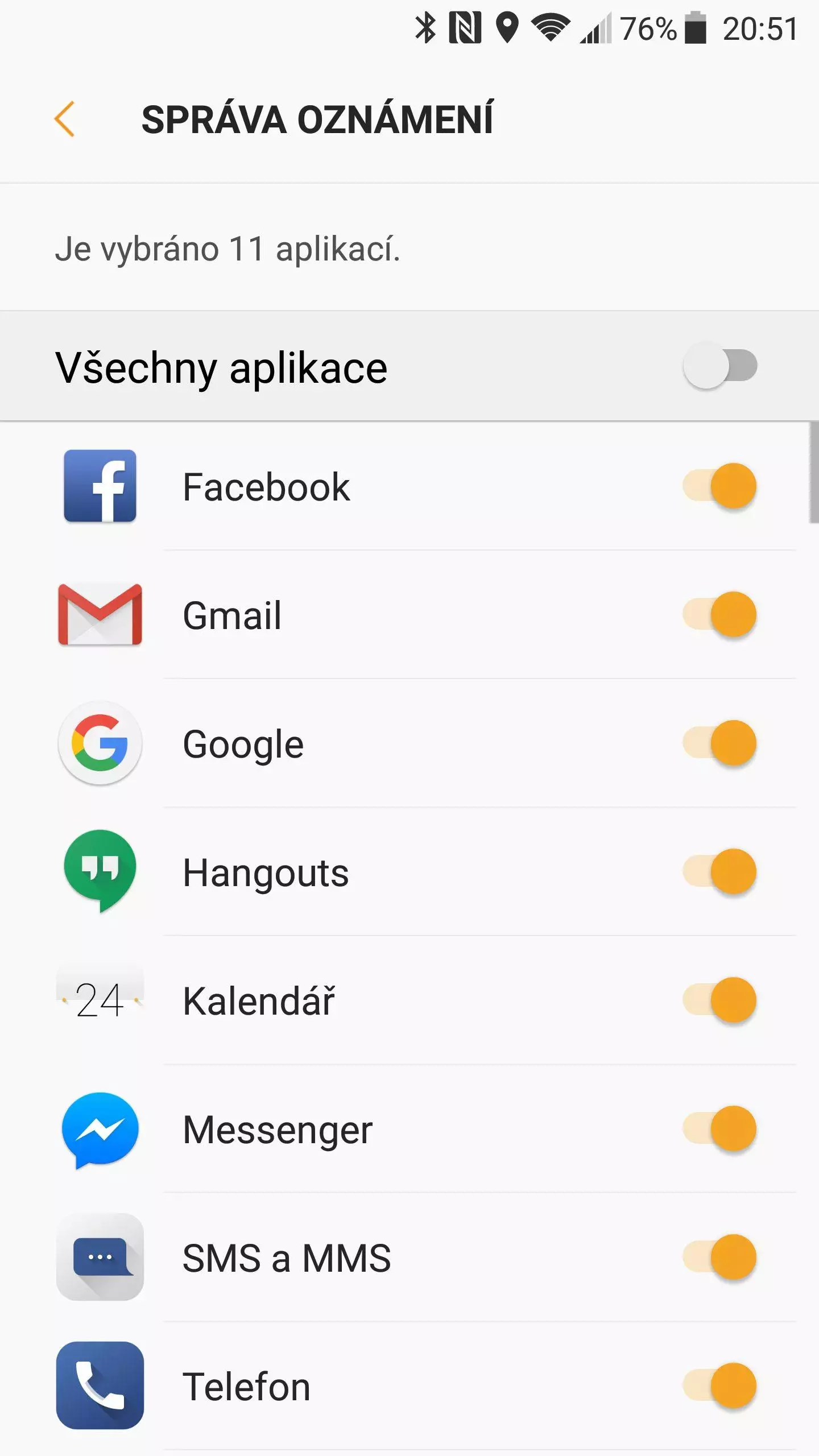Disable Messenger notifications
Viewport: 819px width, 1456px height.
[x=720, y=1129]
